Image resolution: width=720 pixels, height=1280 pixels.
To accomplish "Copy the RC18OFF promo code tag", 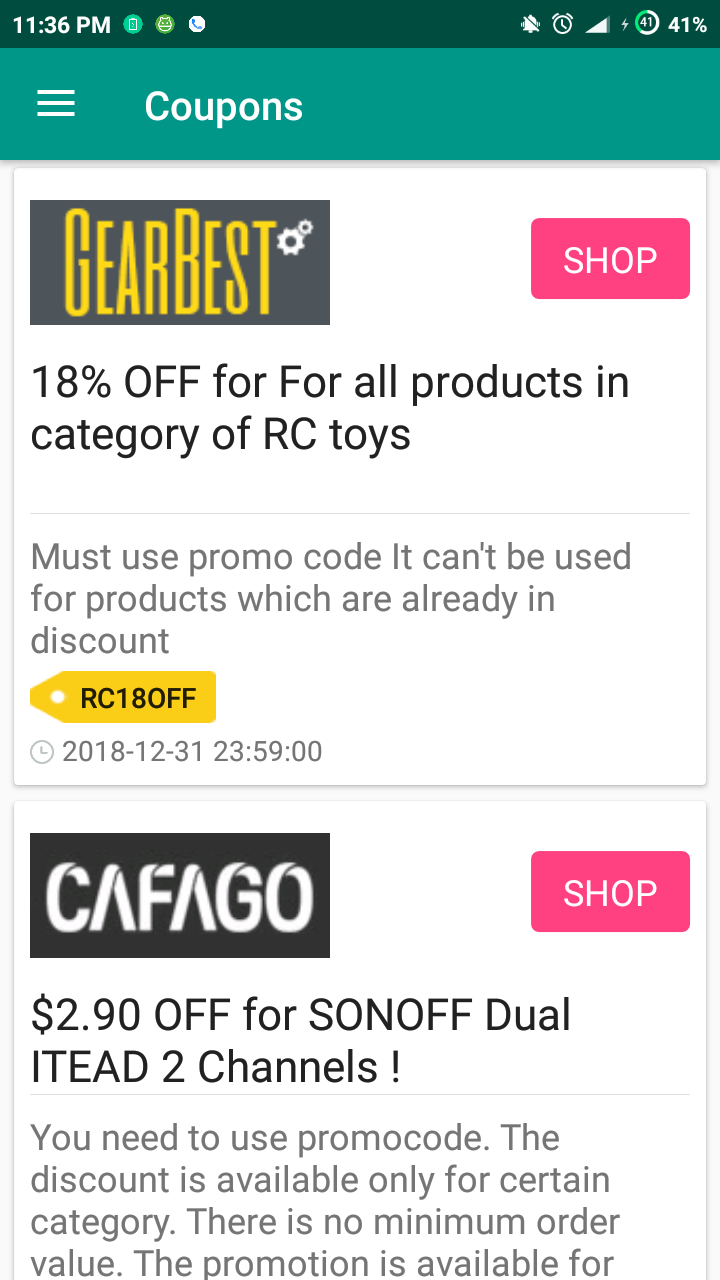I will 125,697.
